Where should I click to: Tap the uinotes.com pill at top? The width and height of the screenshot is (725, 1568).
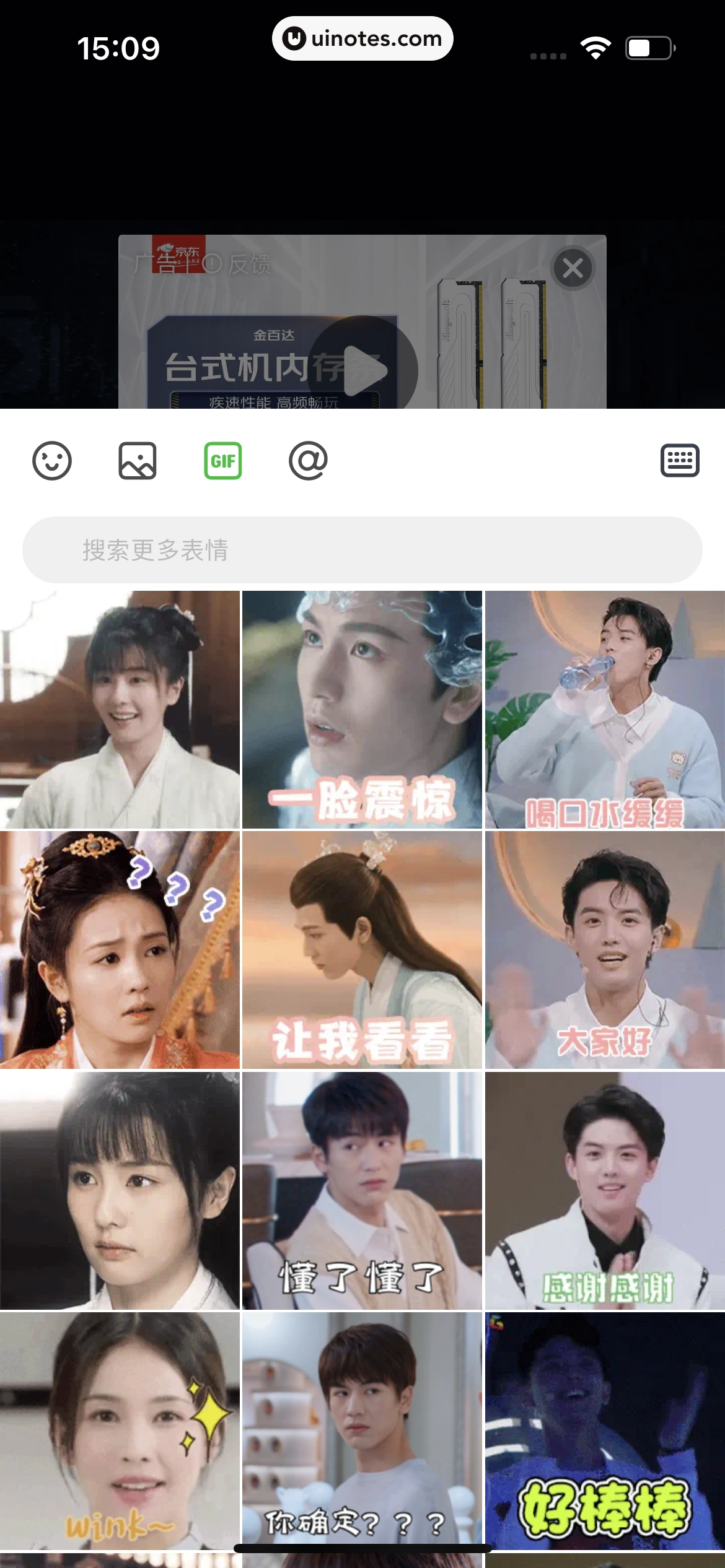tap(362, 38)
